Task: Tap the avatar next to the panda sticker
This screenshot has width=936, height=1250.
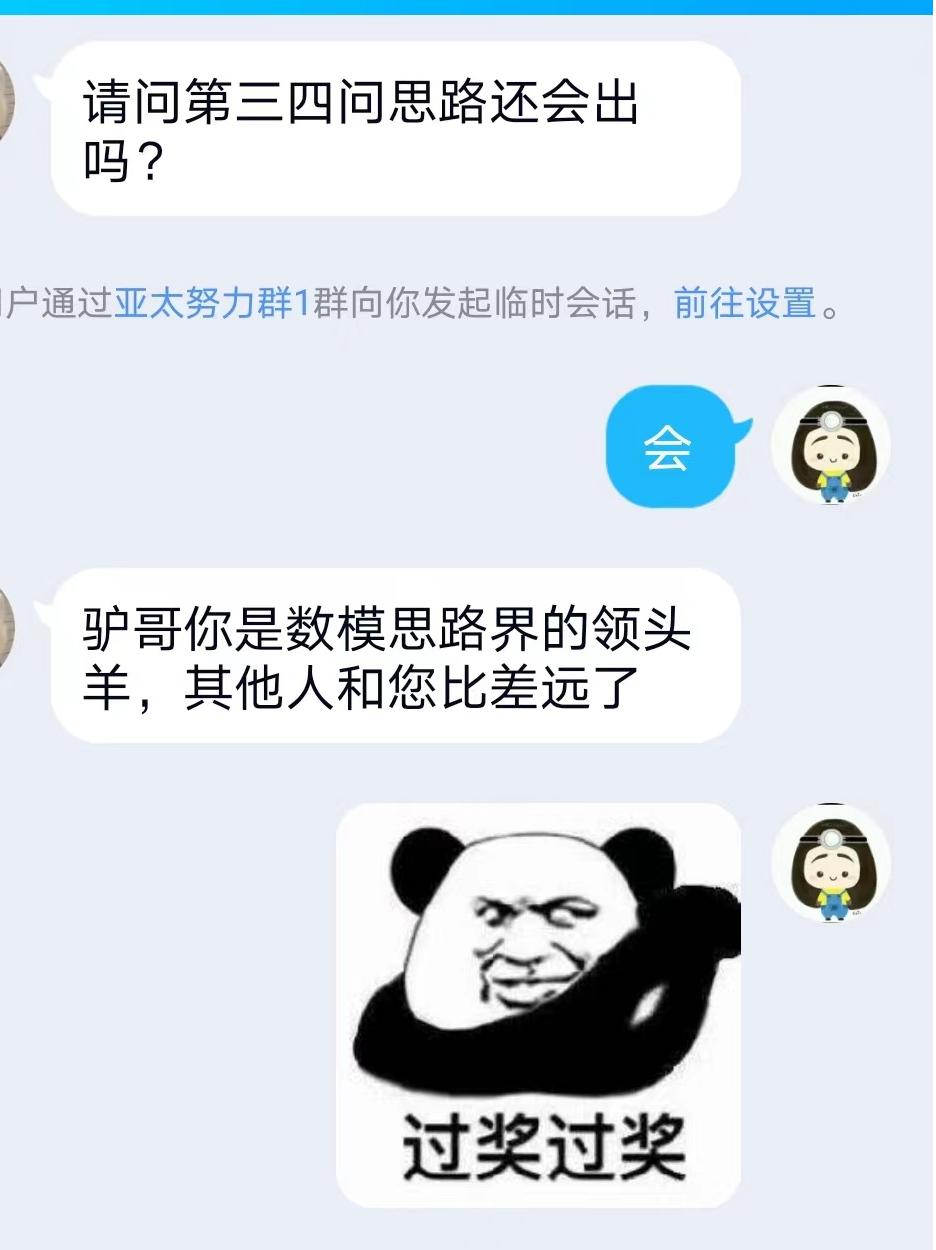Action: coord(831,864)
